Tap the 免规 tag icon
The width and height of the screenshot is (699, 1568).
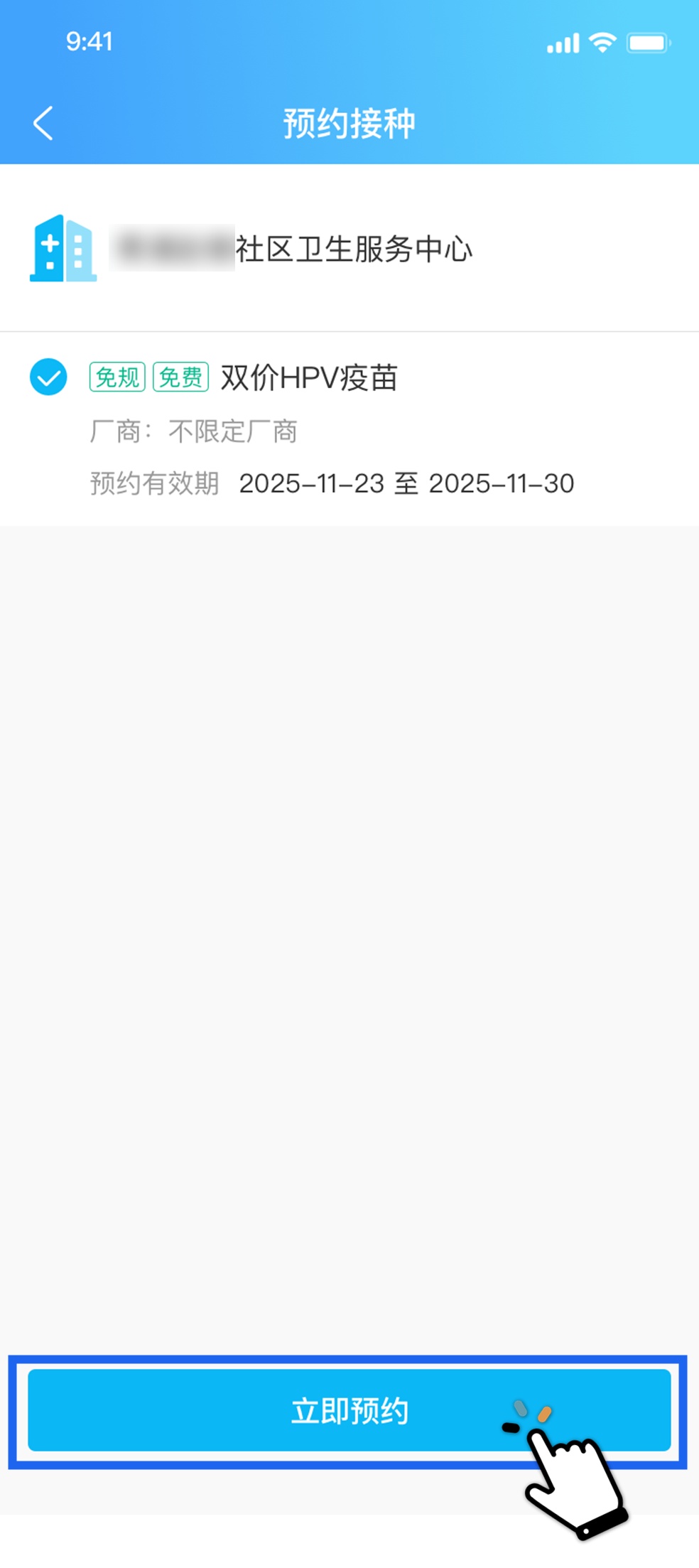tap(118, 376)
